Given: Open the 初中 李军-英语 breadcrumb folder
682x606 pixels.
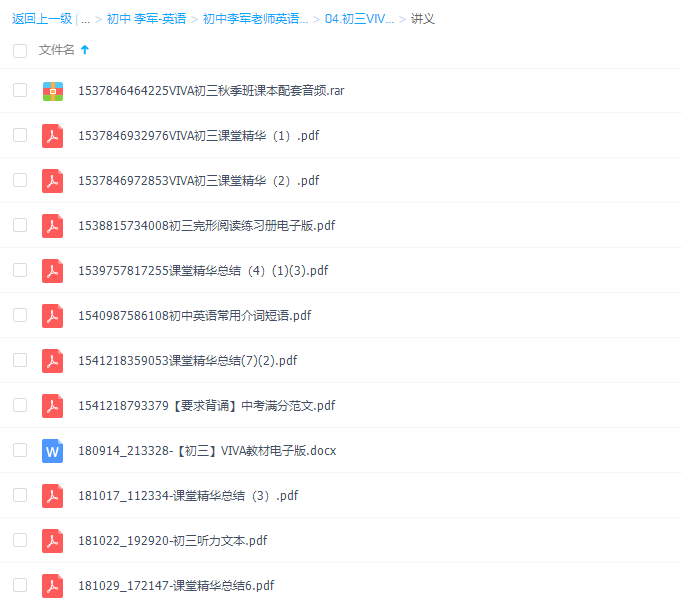Looking at the screenshot, I should [146, 18].
